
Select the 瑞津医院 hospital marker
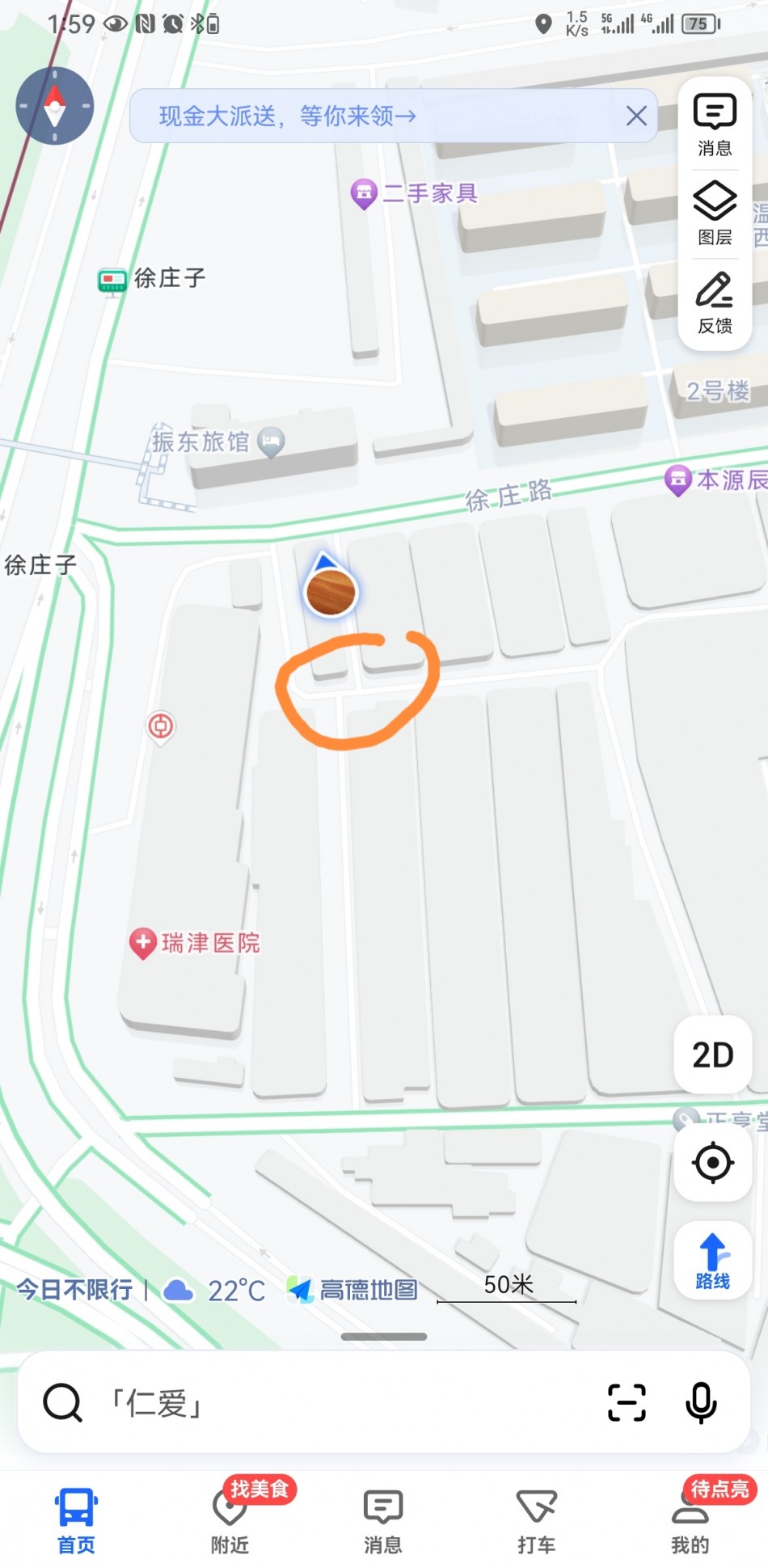point(195,943)
